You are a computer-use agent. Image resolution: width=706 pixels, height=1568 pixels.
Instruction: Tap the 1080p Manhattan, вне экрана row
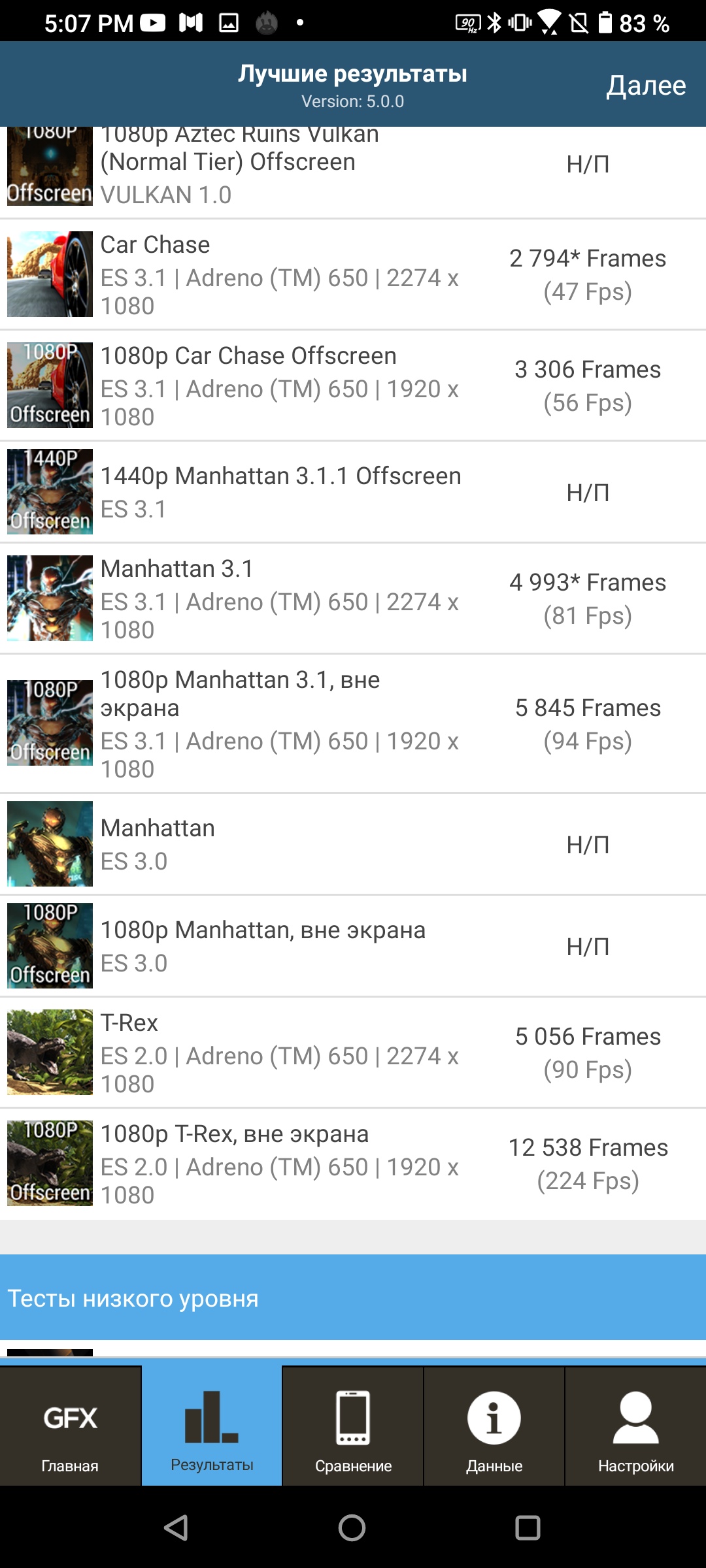tap(353, 946)
